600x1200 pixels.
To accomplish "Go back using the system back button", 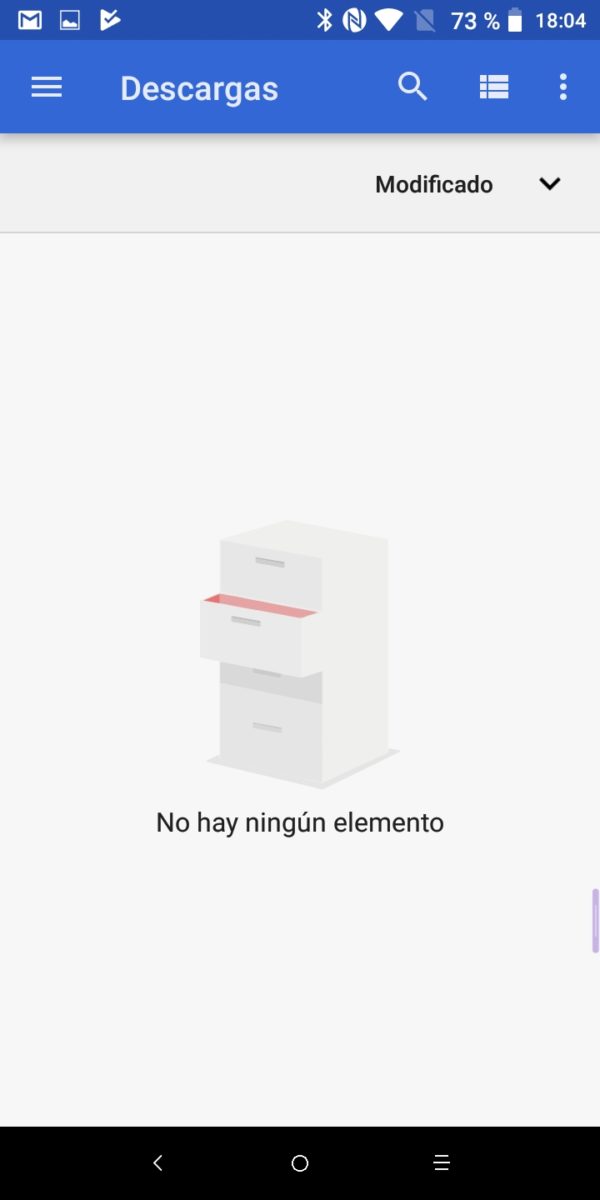I will point(157,1163).
